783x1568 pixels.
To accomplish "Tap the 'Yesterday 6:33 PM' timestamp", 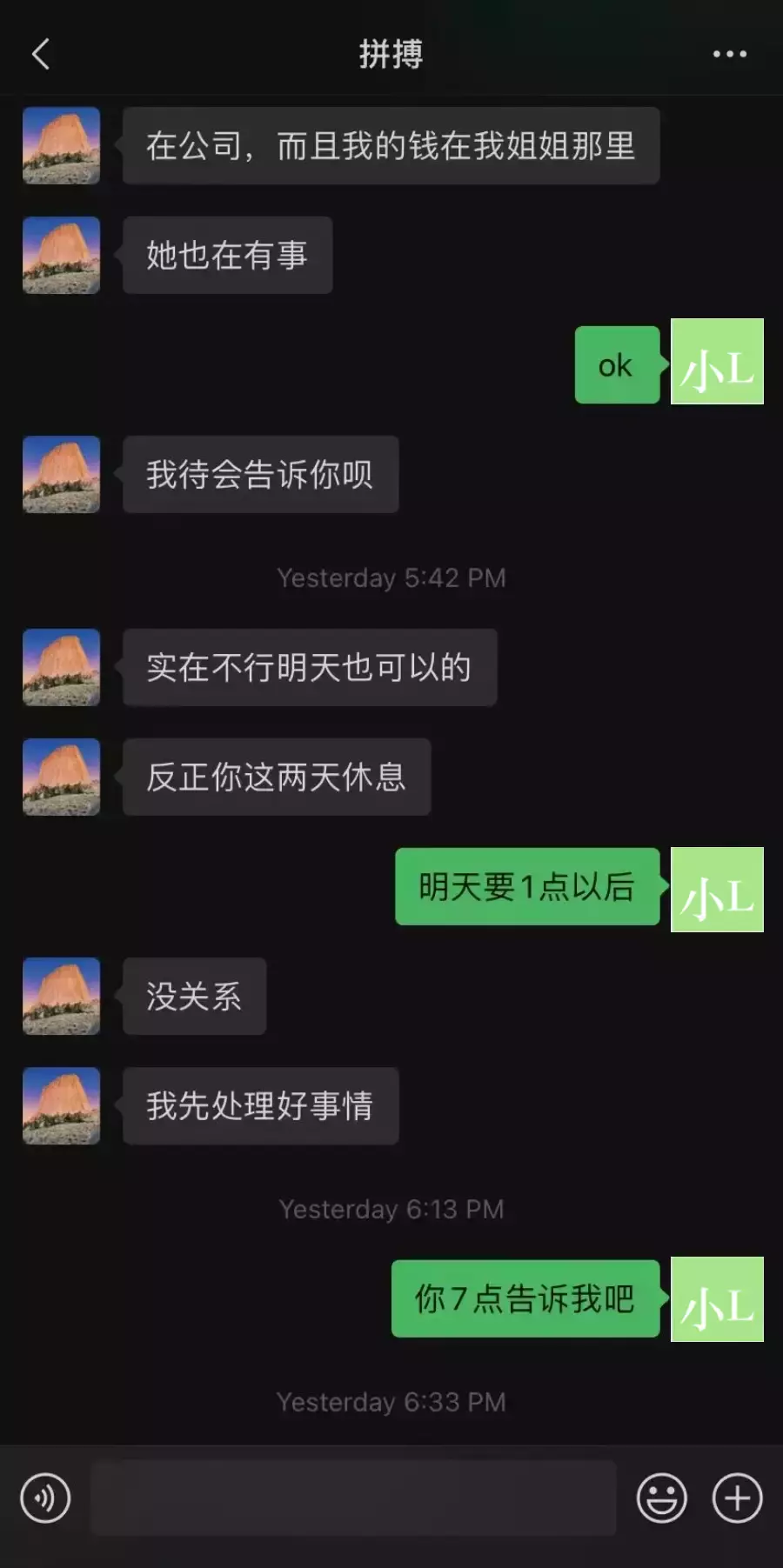I will [391, 1401].
